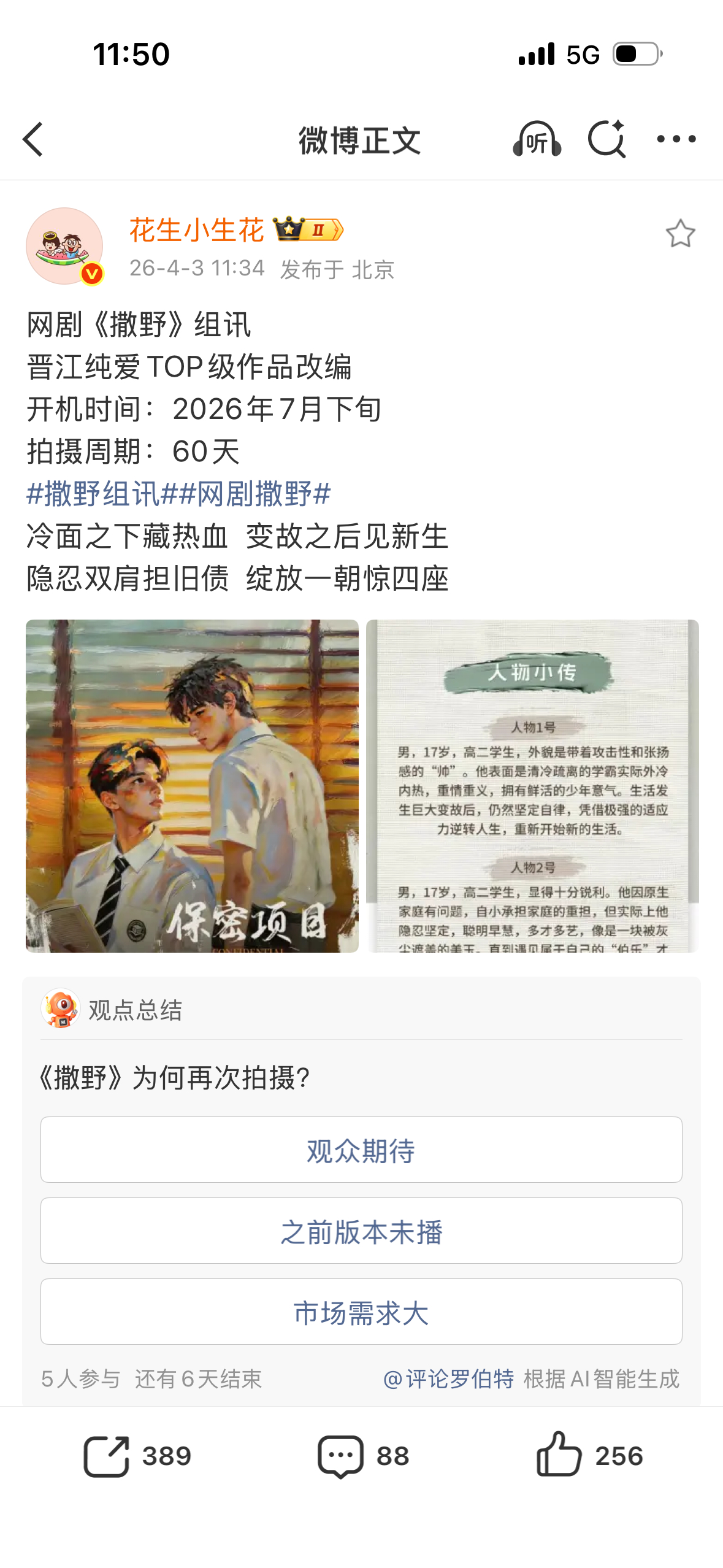Tap the refresh/reload icon in the top bar
Image resolution: width=723 pixels, height=1568 pixels.
(x=607, y=140)
